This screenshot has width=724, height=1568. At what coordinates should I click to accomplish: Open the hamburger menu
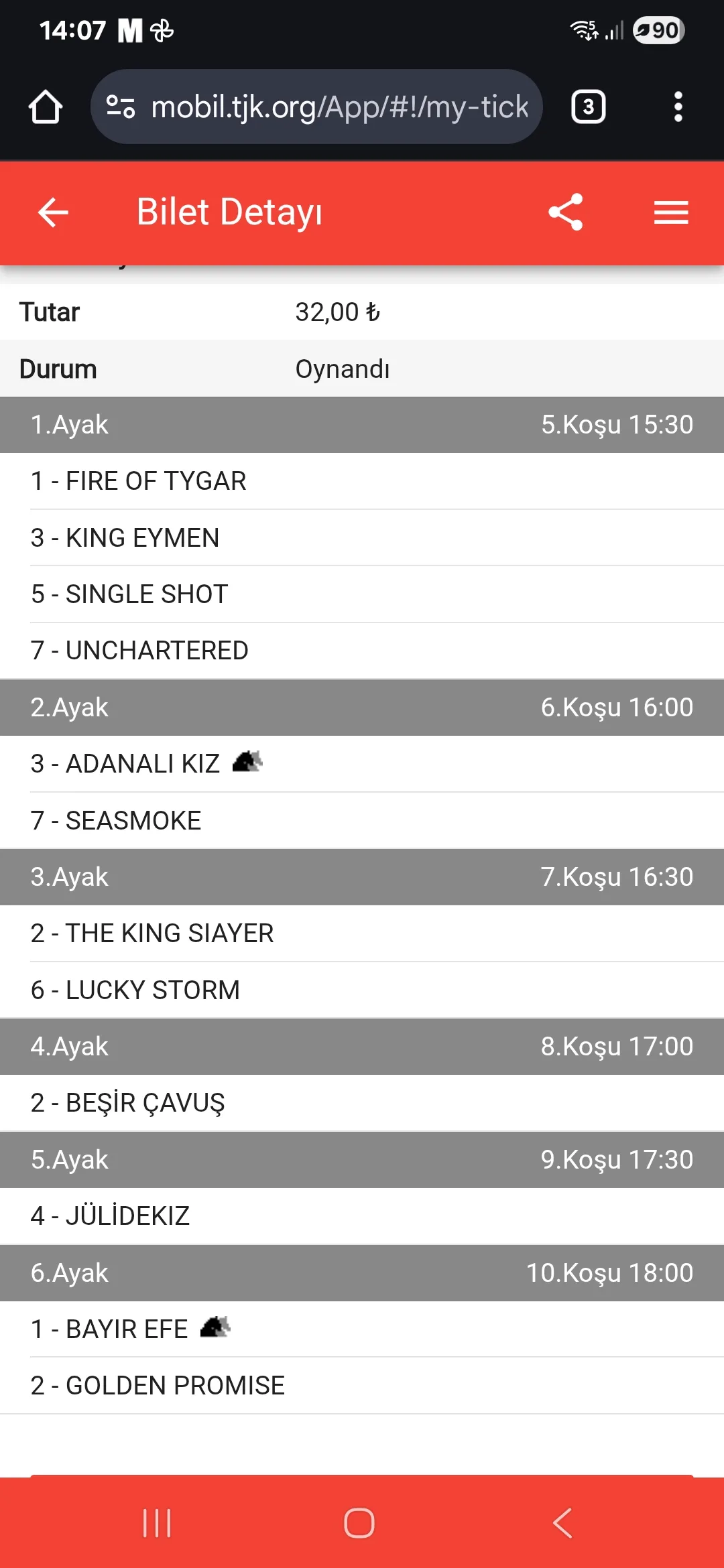point(671,212)
